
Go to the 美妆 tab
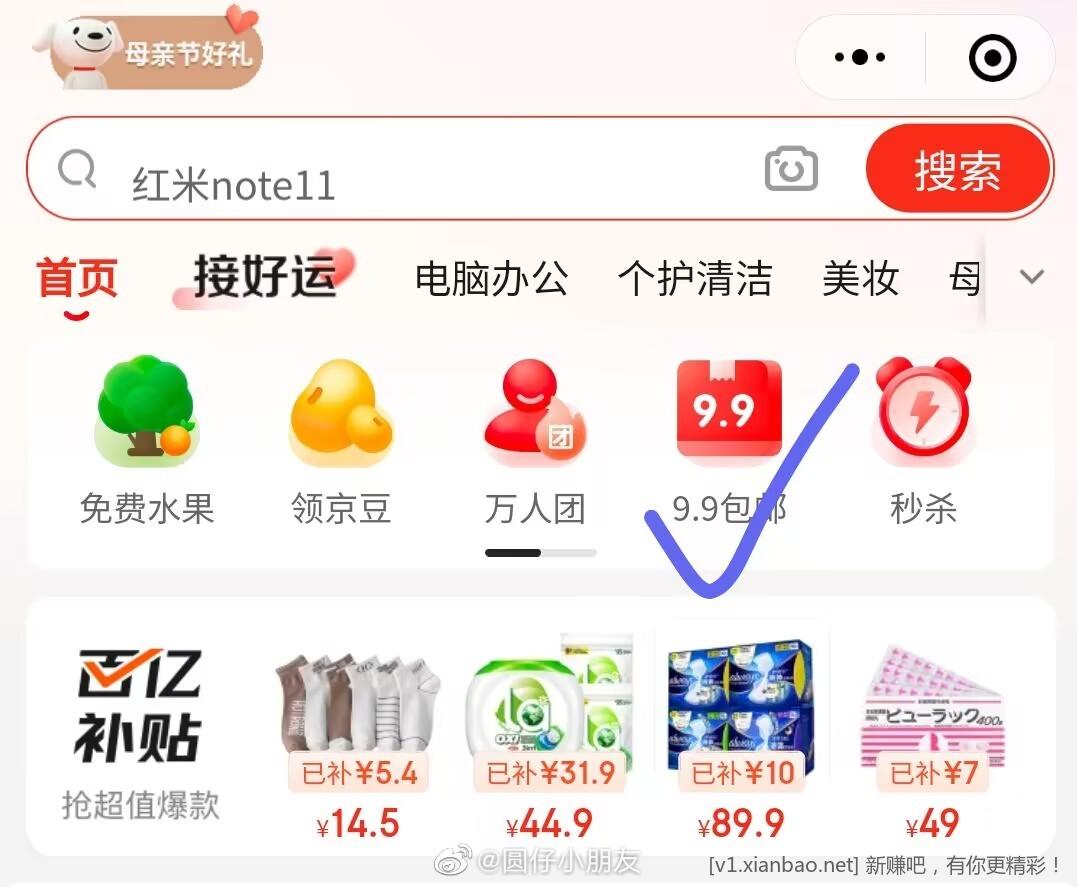[860, 278]
